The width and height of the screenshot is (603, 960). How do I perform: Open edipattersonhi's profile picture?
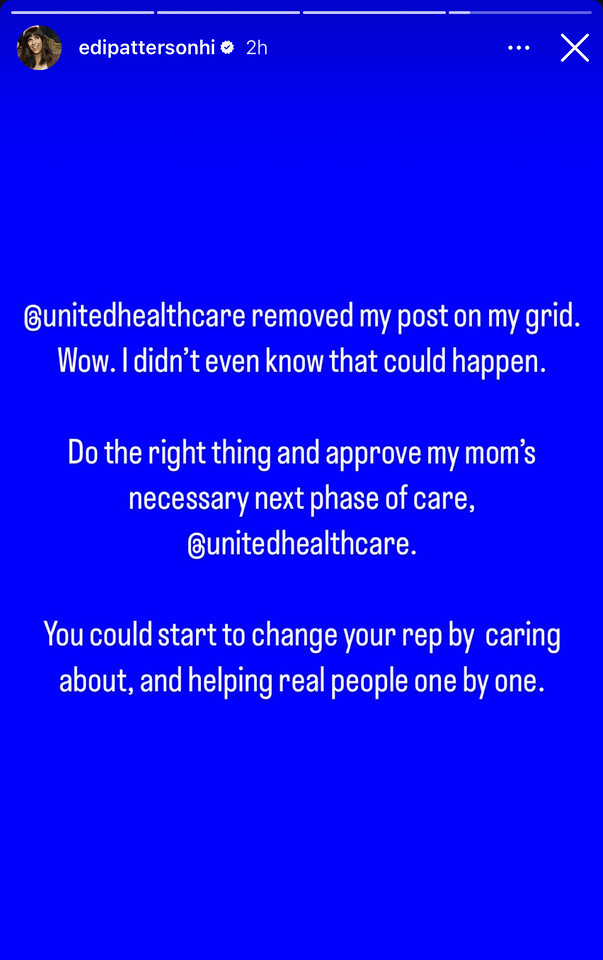pos(39,47)
